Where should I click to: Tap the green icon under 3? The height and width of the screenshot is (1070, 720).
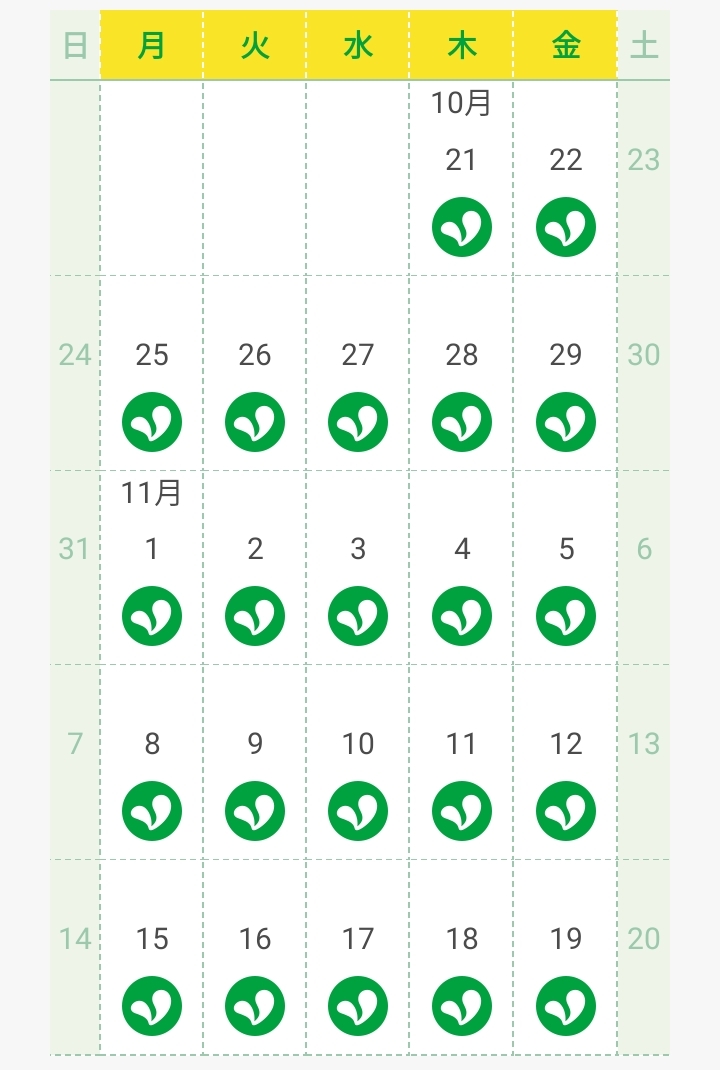coord(358,616)
